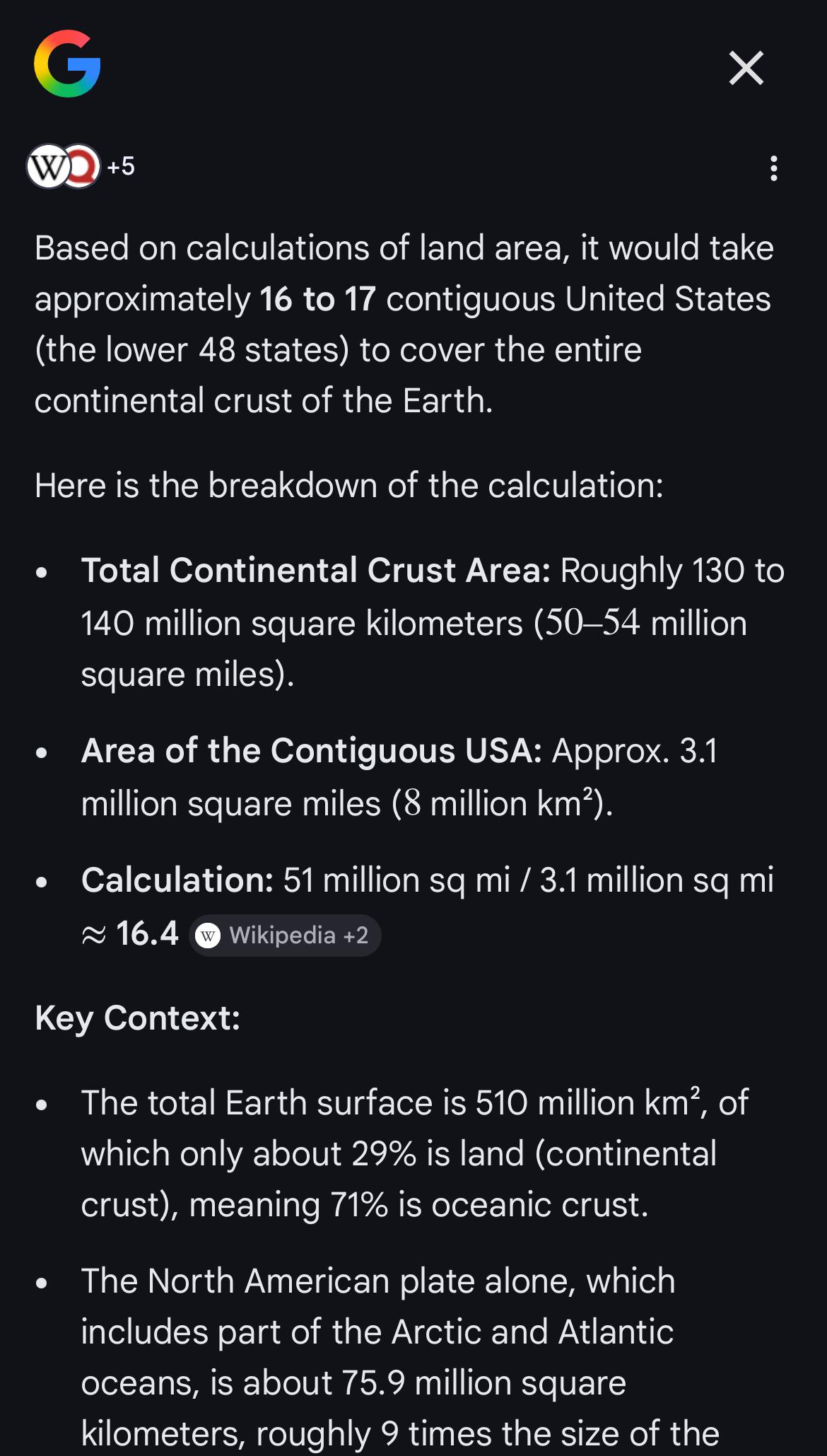Screen dimensions: 827x1456
Task: View the +5 source icons
Action: tap(80, 167)
